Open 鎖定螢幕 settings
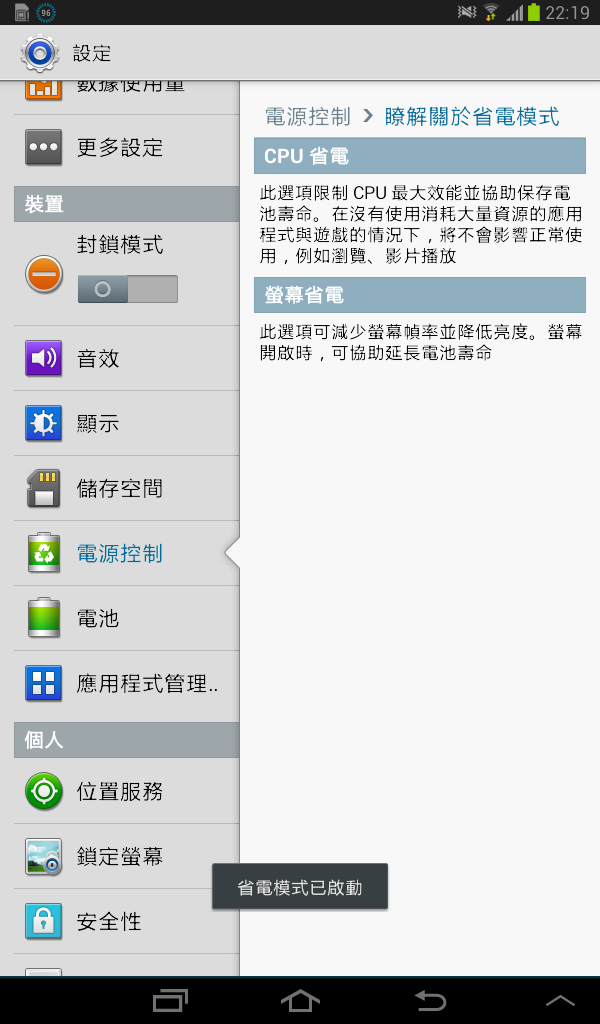Viewport: 600px width, 1024px height. (x=126, y=856)
